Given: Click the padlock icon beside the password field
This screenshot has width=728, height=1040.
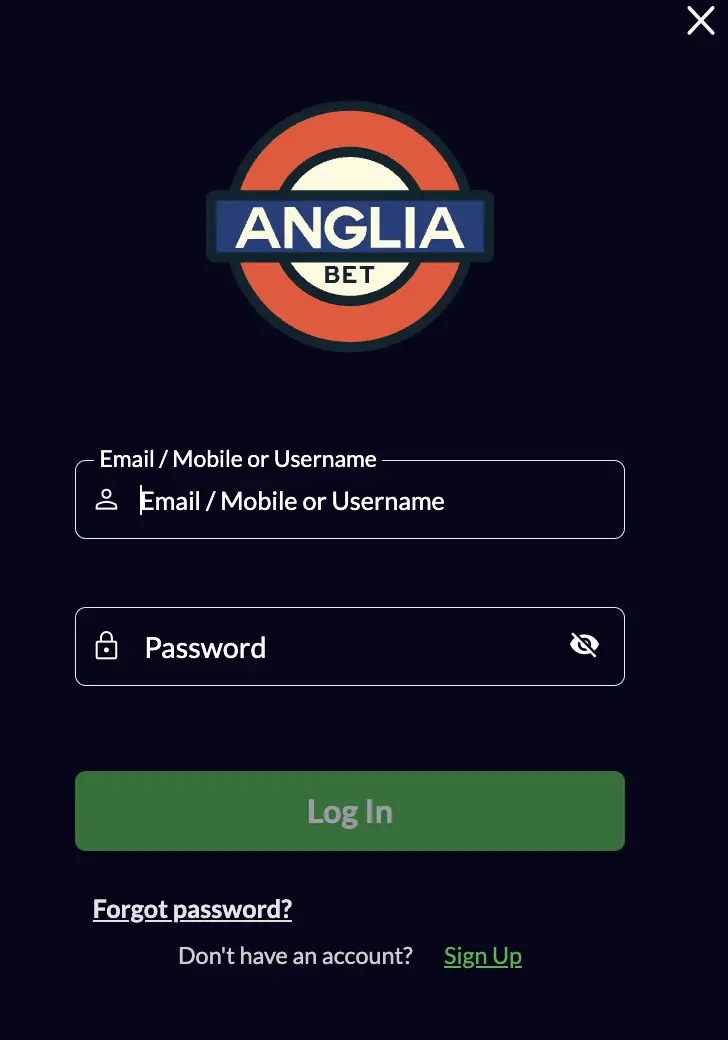Looking at the screenshot, I should [x=107, y=646].
